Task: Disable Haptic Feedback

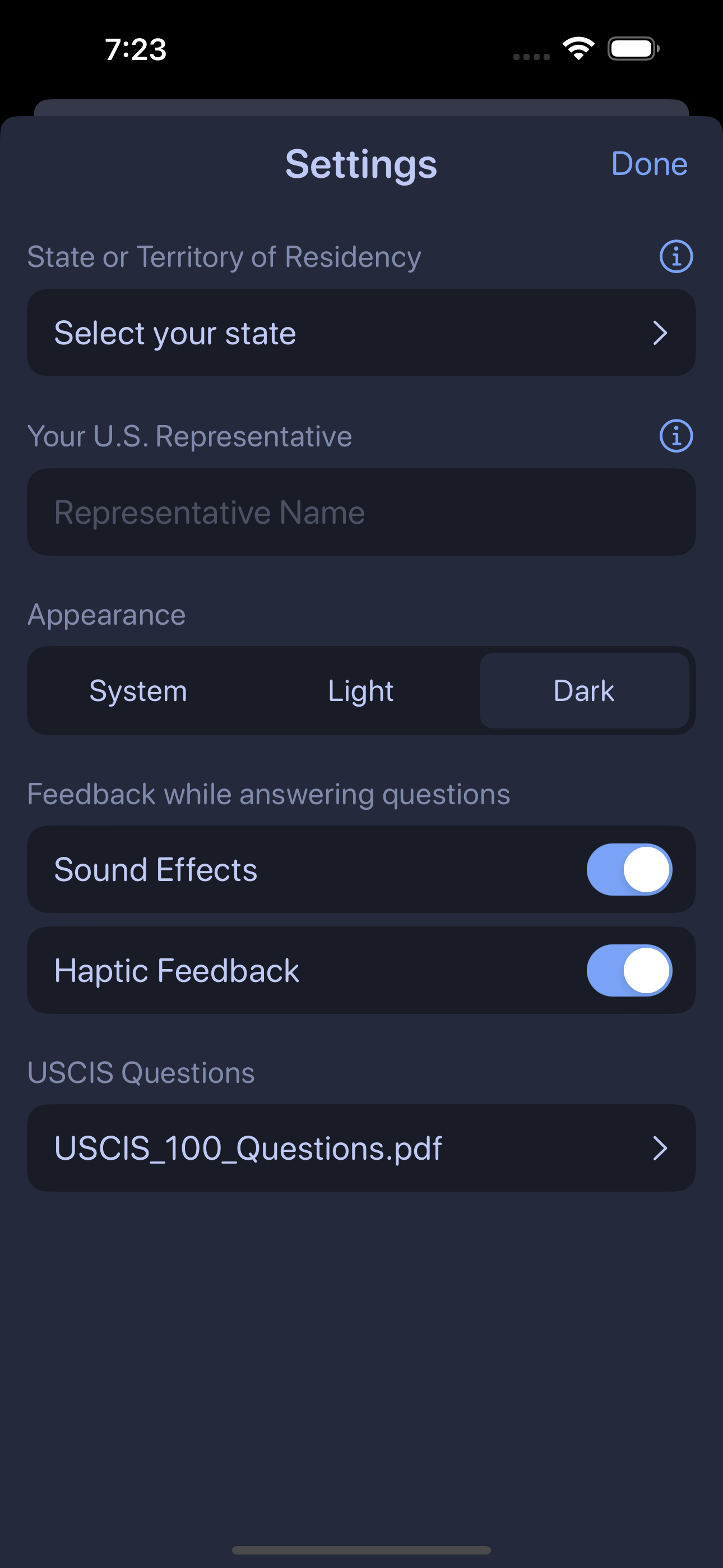Action: click(x=630, y=970)
